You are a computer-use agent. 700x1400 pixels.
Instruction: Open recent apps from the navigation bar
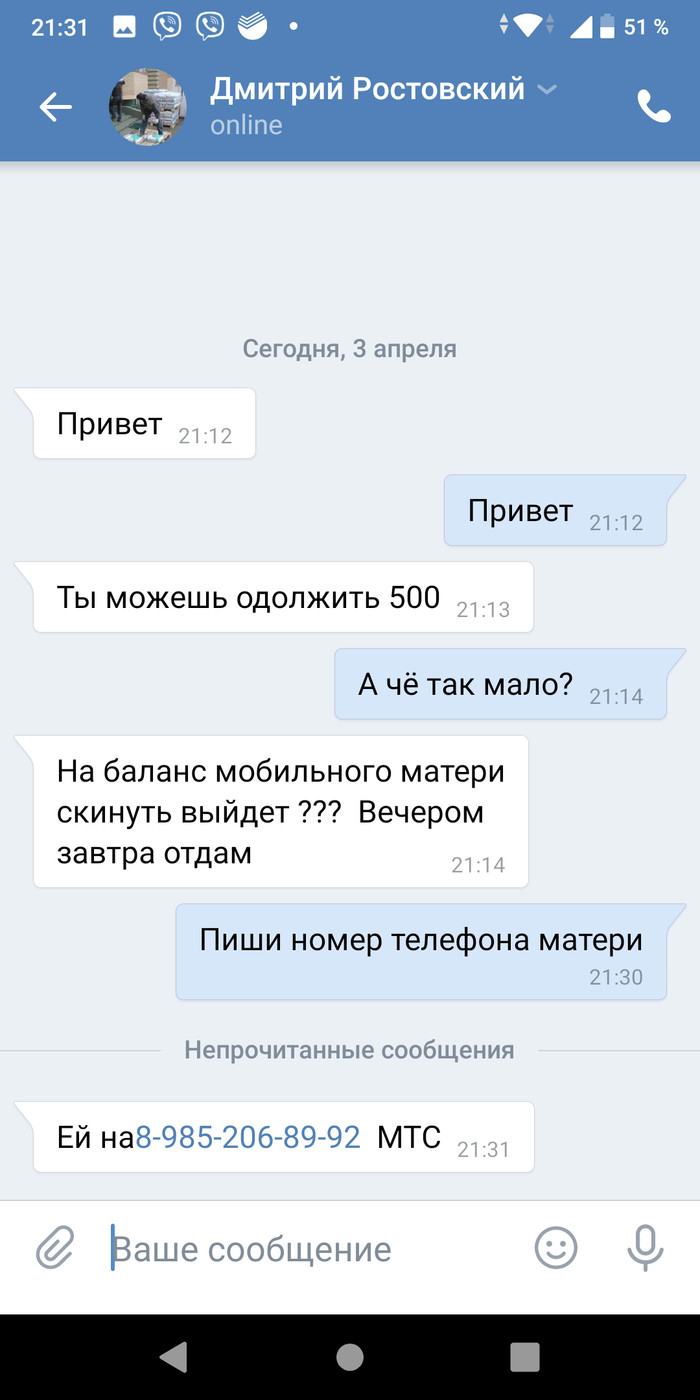click(x=525, y=1357)
